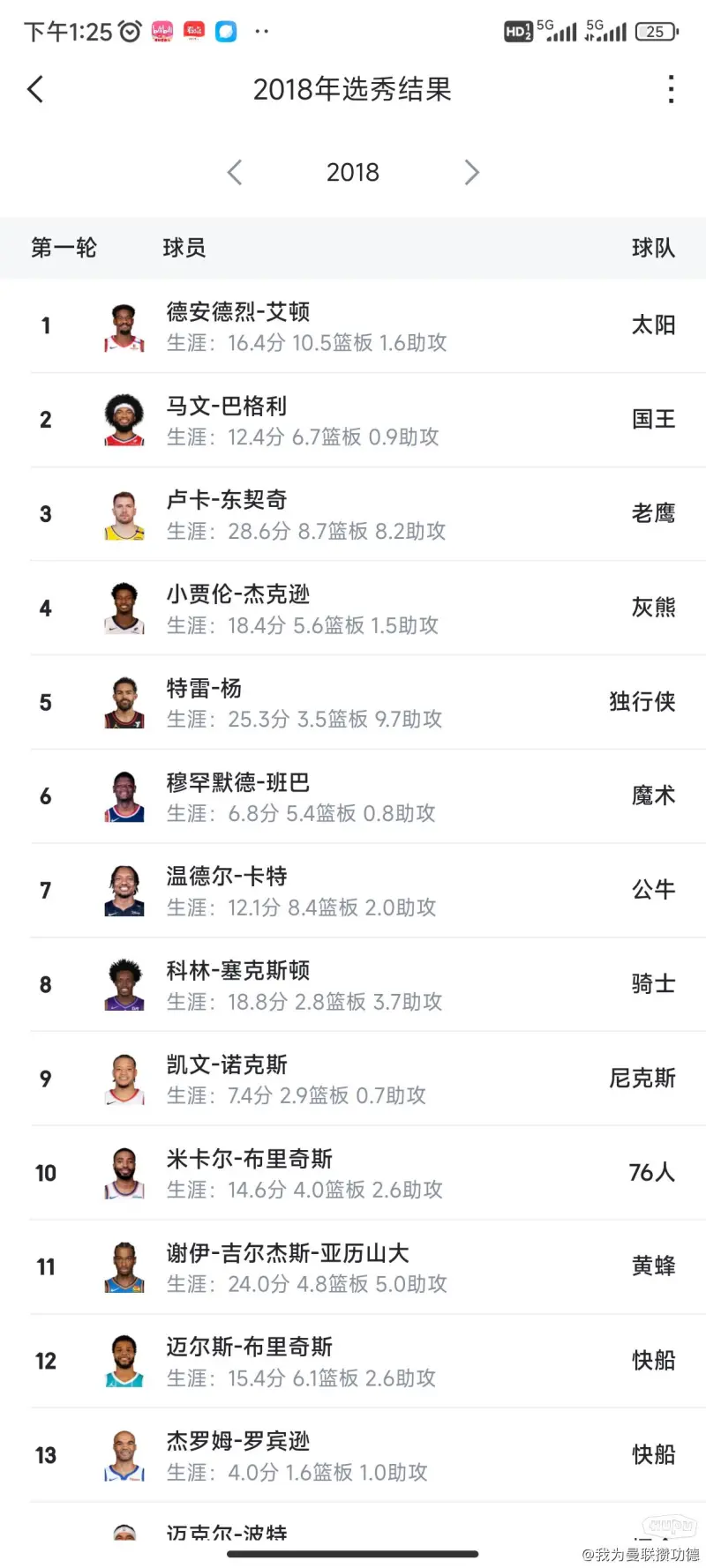706x1568 pixels.
Task: Select 迈尔斯-布里奇斯 draft pick
Action: (x=353, y=1362)
